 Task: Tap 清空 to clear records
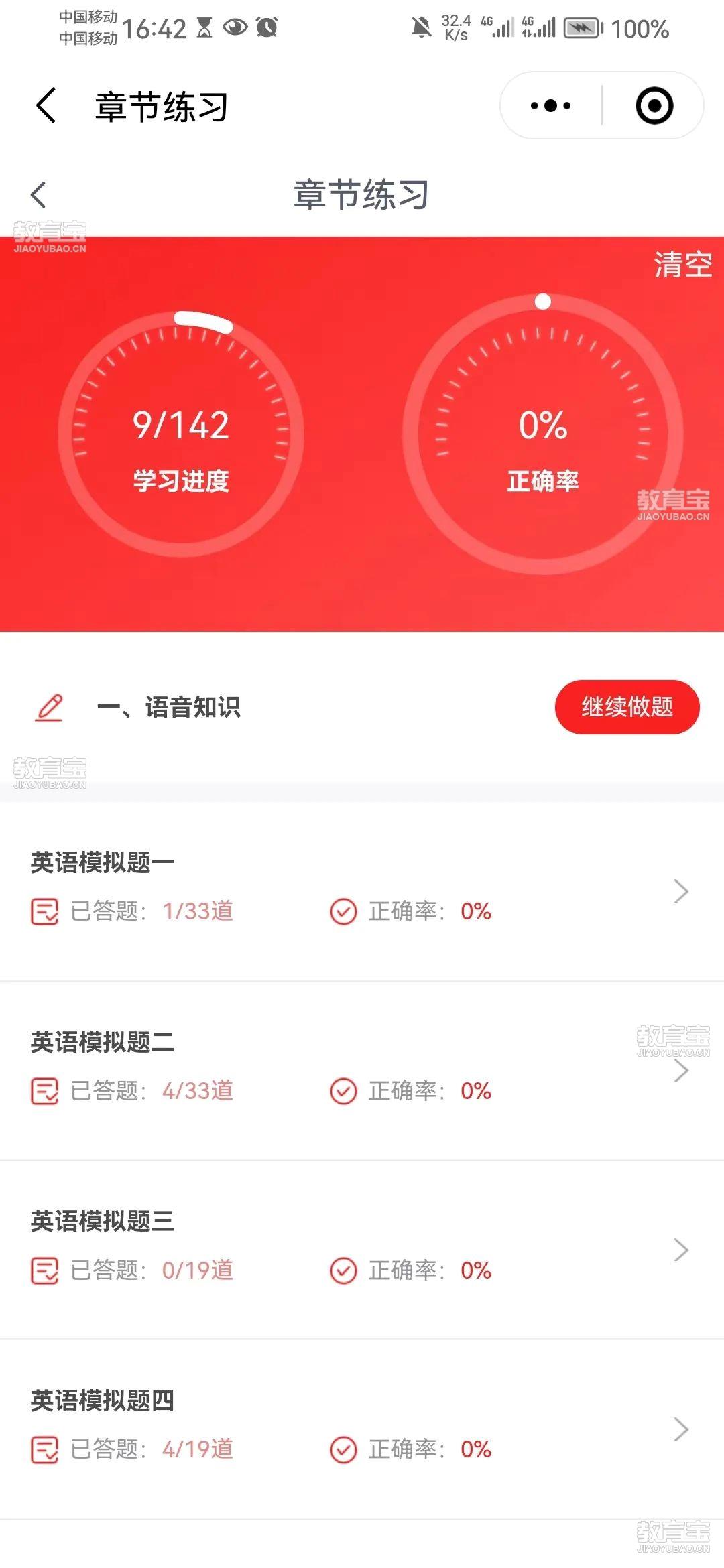coord(683,265)
